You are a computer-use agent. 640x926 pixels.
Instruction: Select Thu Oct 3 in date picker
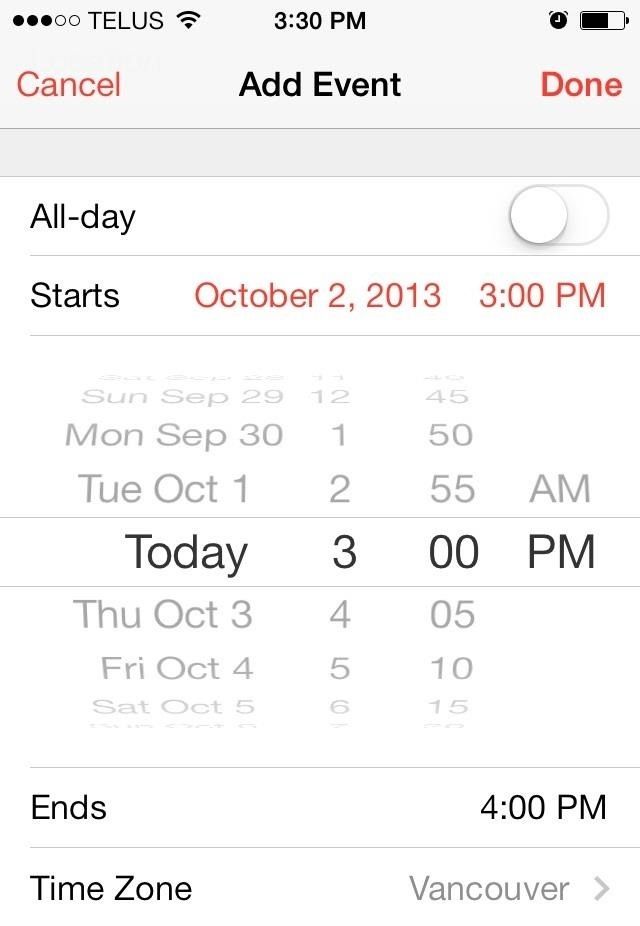click(x=163, y=614)
